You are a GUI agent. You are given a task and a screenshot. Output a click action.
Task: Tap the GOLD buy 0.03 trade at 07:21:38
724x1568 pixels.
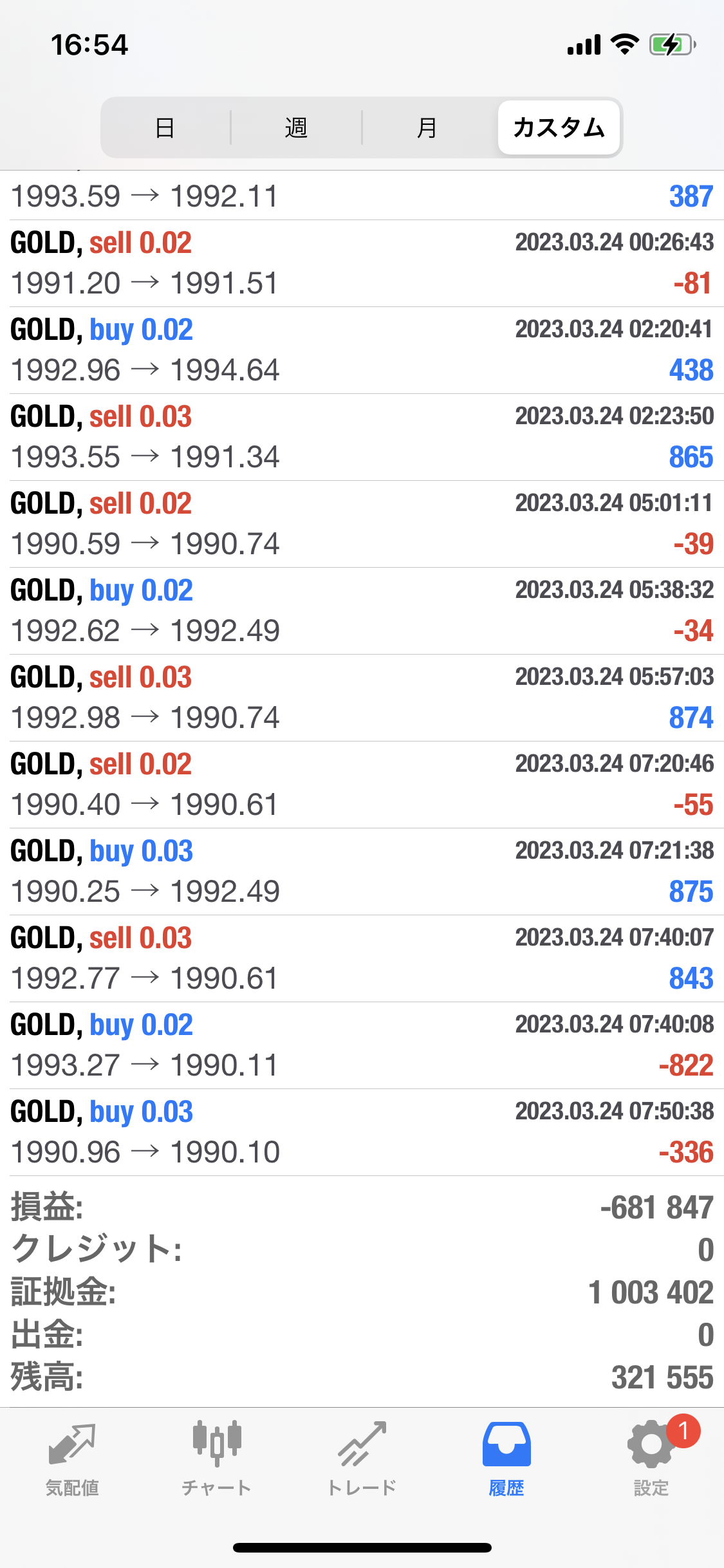(x=362, y=872)
